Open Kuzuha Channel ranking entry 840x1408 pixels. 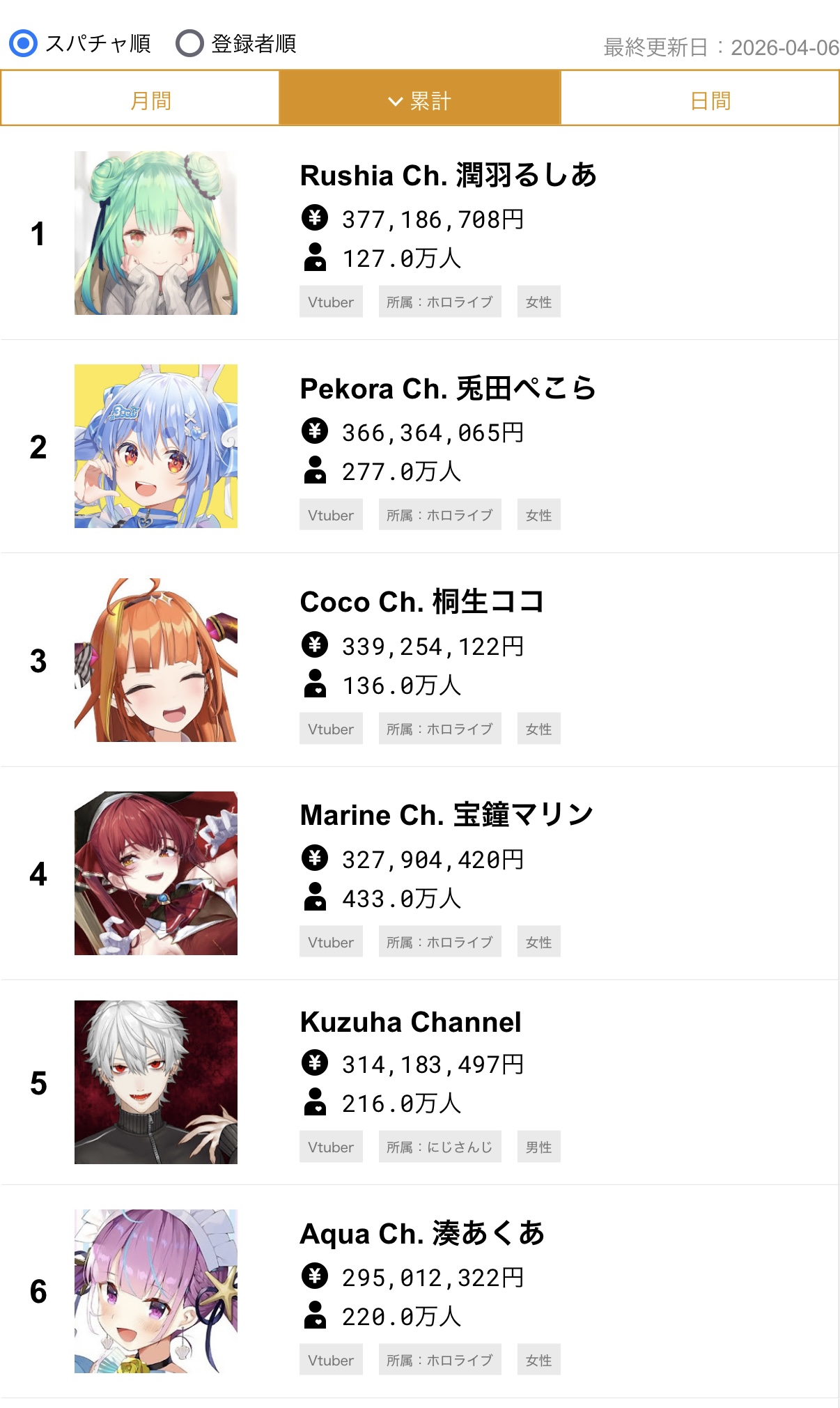pyautogui.click(x=410, y=1022)
